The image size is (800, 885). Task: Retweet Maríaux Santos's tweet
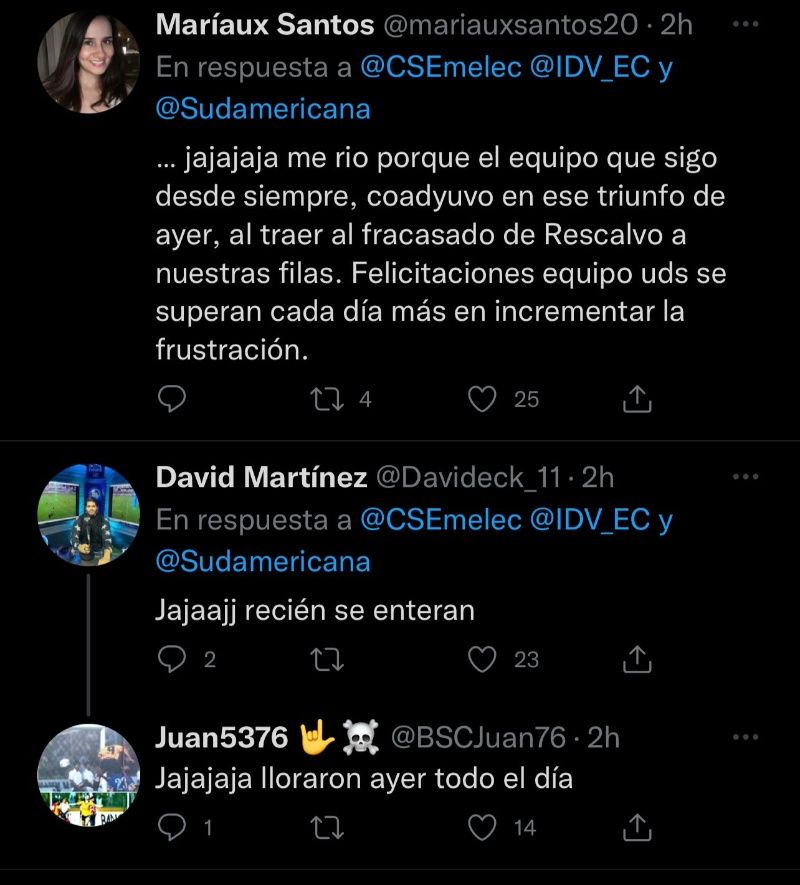click(327, 400)
